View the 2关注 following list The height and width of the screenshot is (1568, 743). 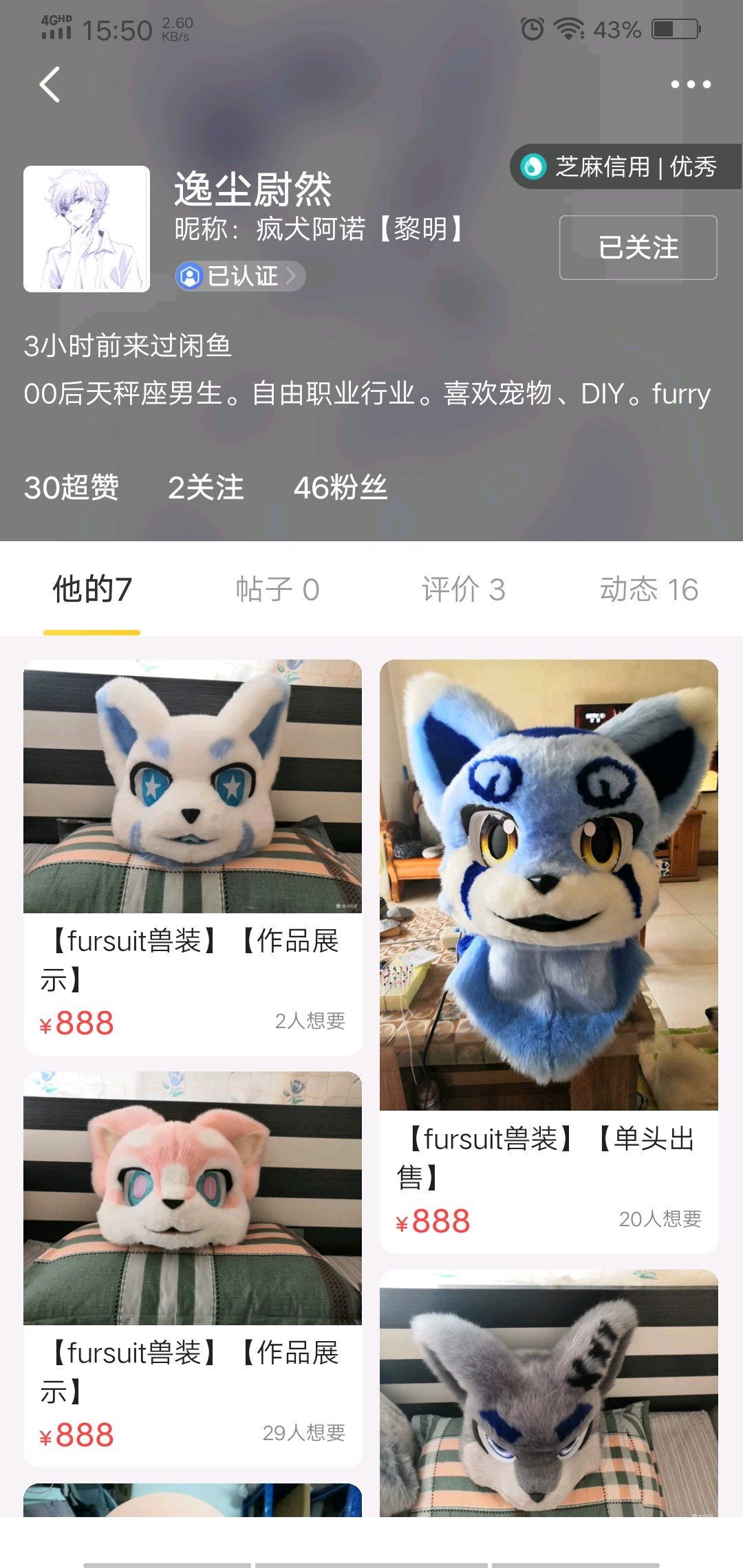[206, 488]
